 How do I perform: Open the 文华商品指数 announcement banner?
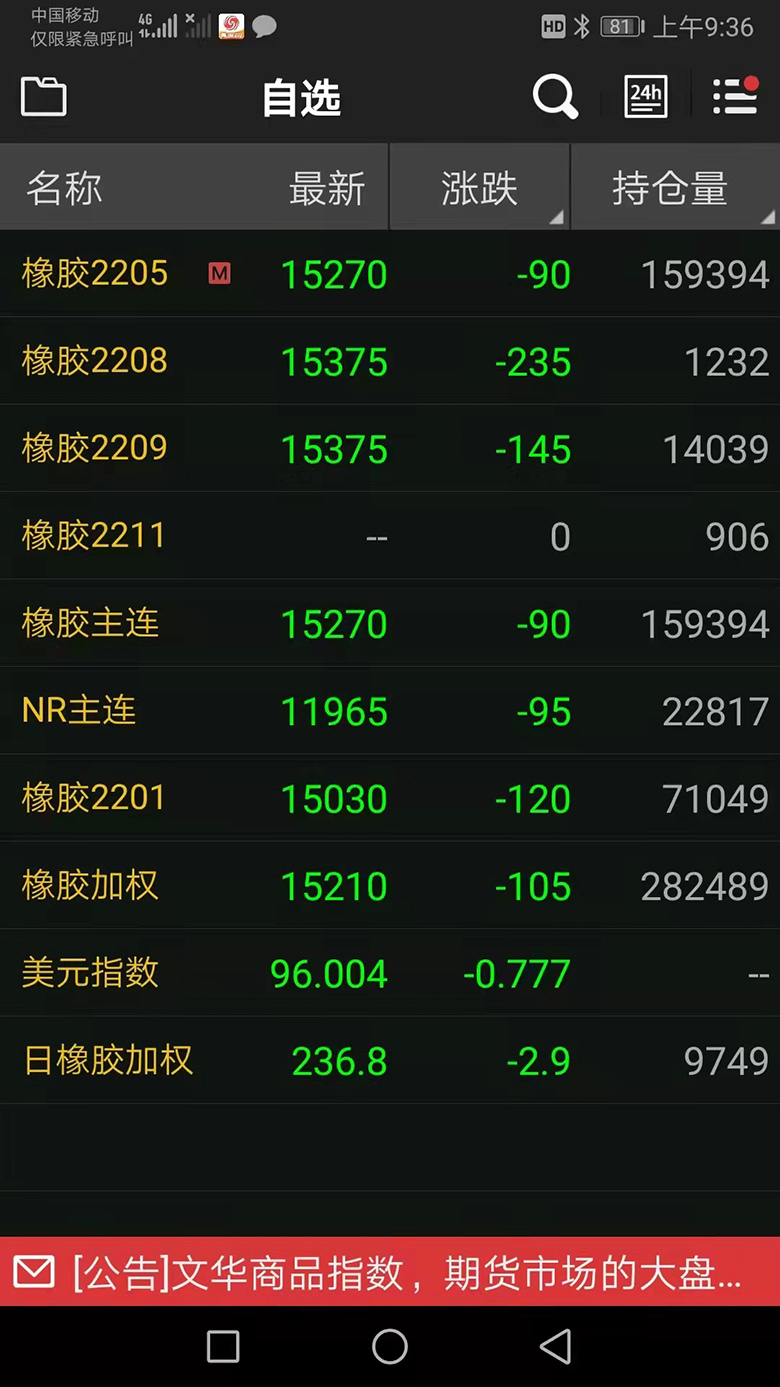pos(390,1272)
